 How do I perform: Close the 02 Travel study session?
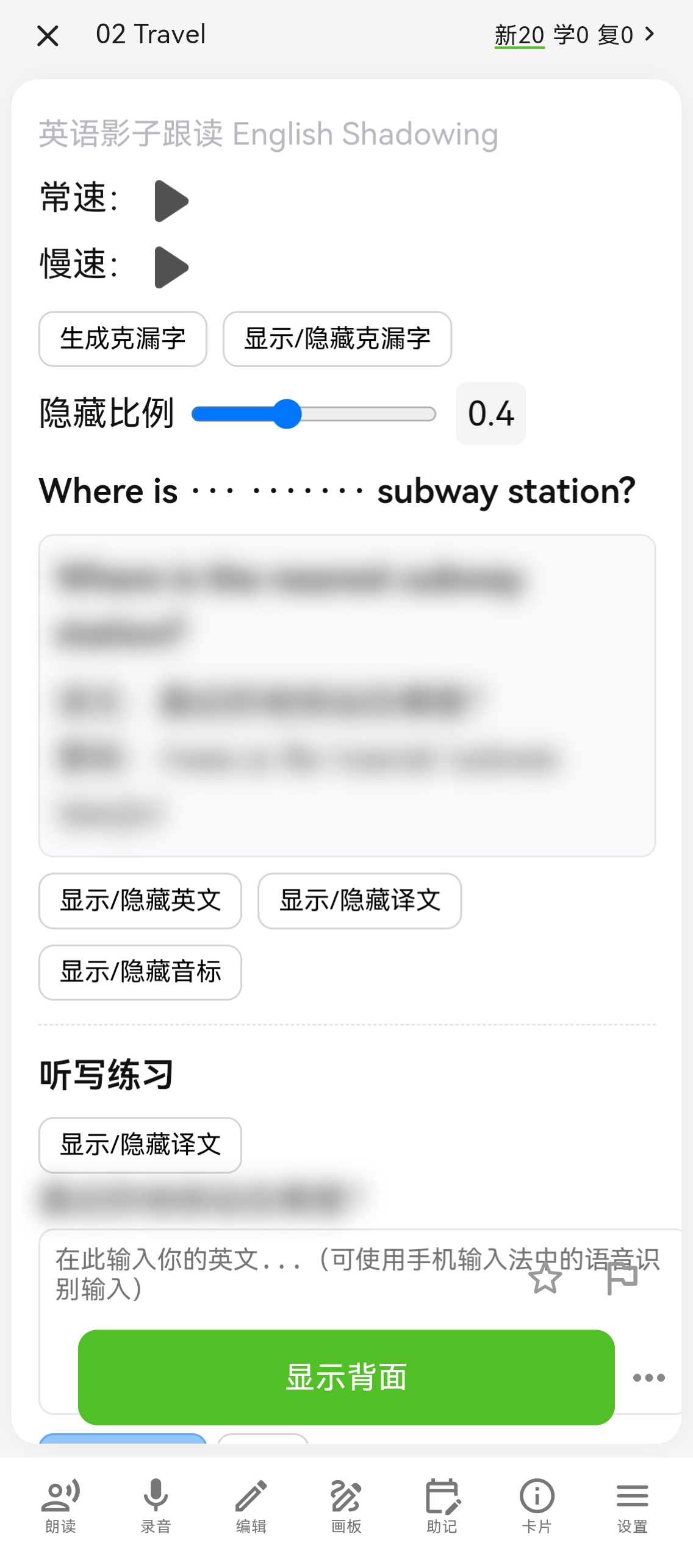point(48,36)
